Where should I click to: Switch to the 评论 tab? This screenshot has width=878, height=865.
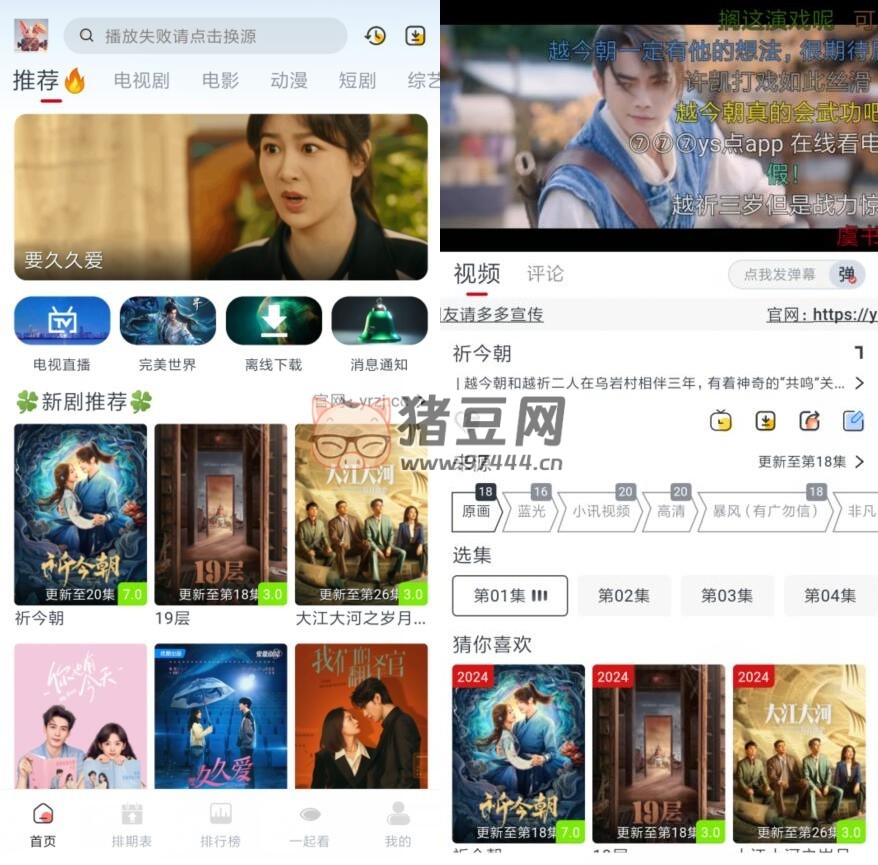coord(545,274)
